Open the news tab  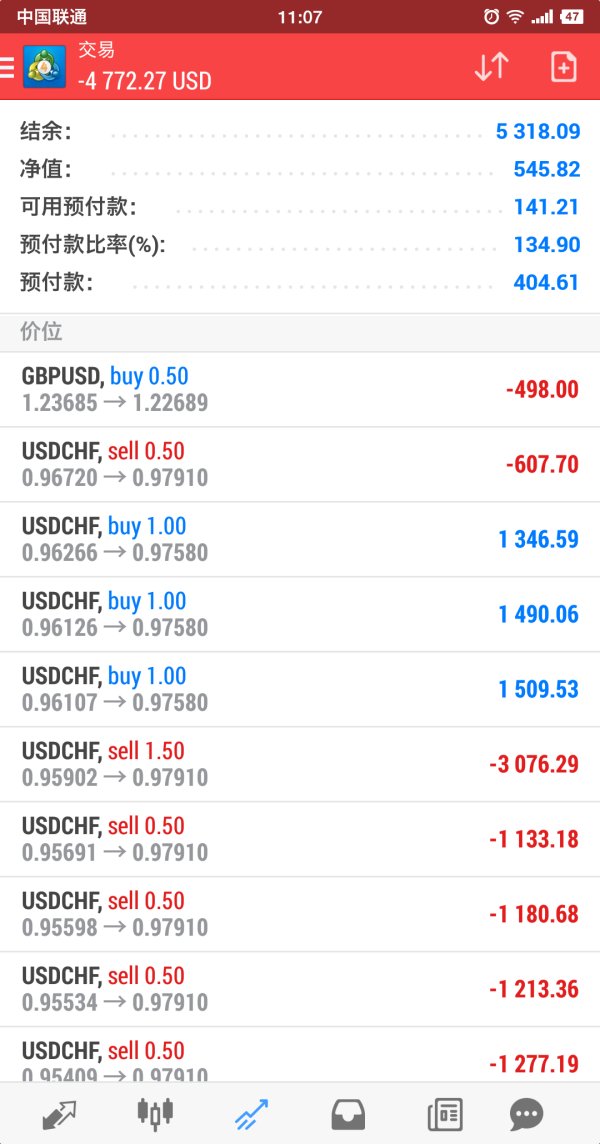[x=445, y=1115]
